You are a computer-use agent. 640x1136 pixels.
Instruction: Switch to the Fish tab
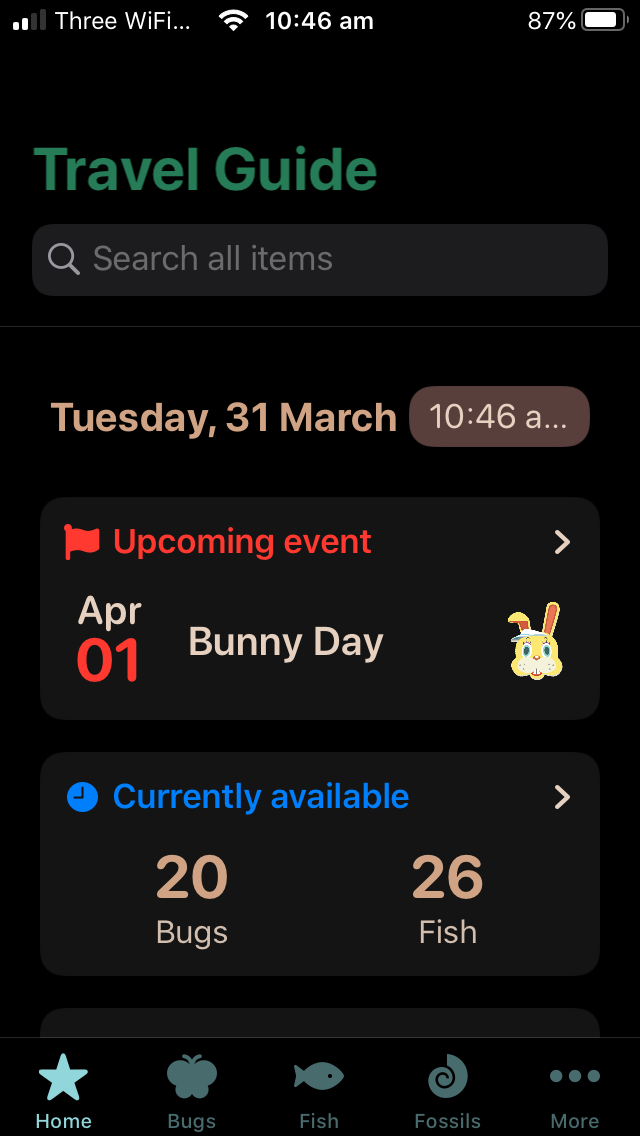tap(319, 1090)
